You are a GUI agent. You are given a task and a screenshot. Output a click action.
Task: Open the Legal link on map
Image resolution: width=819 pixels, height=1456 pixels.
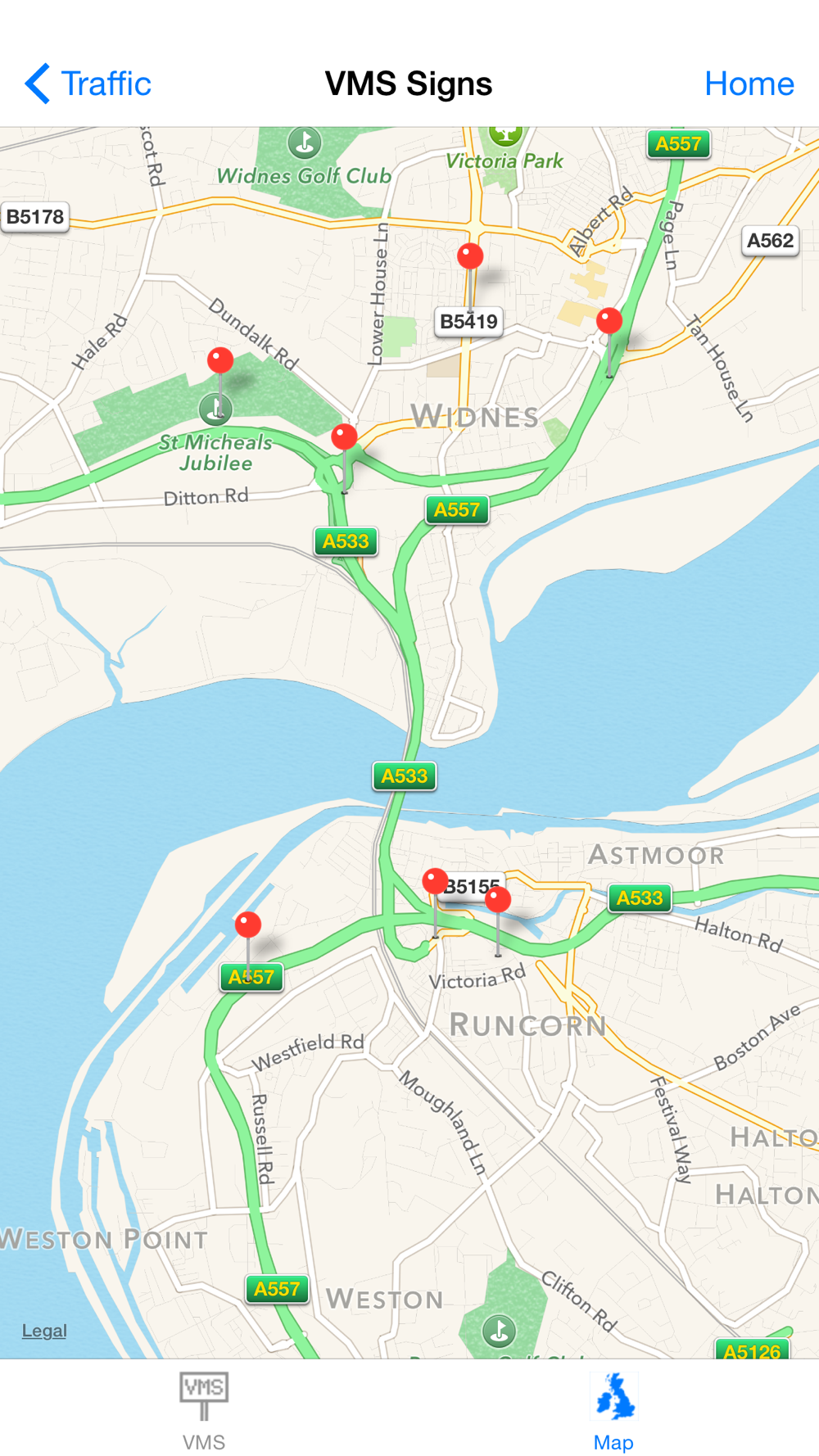44,1331
